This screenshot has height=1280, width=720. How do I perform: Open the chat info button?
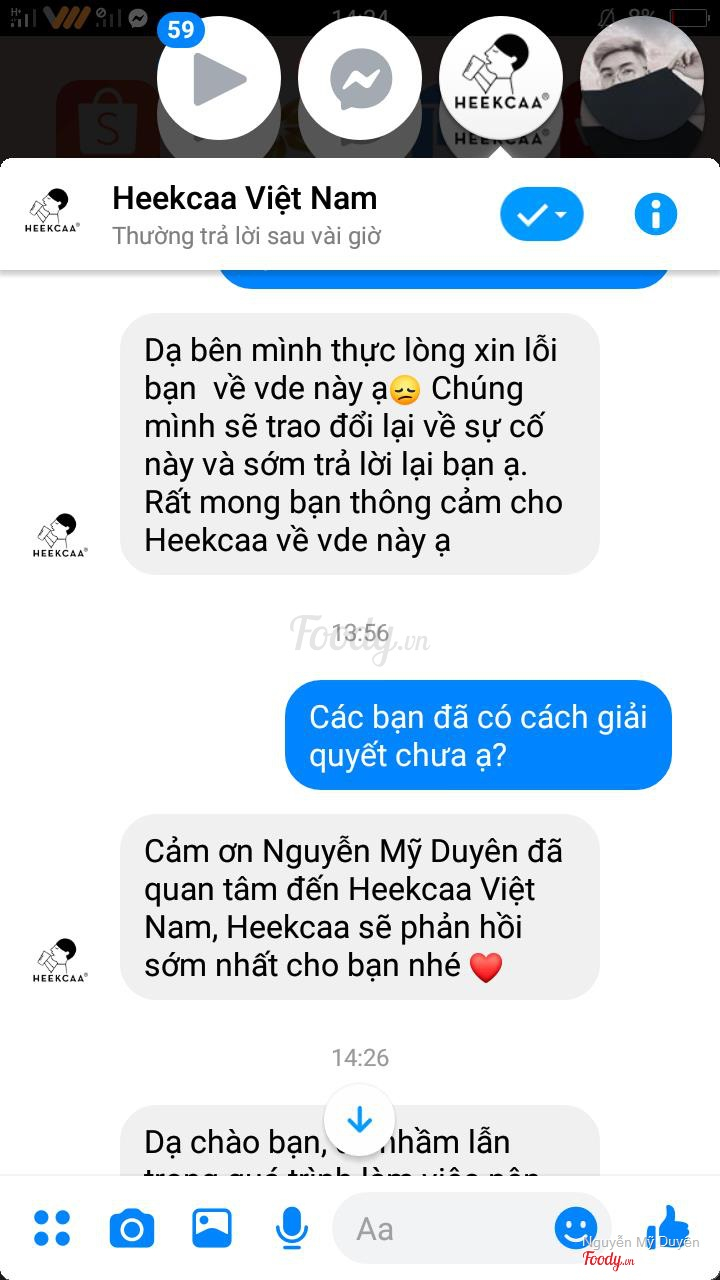click(656, 214)
